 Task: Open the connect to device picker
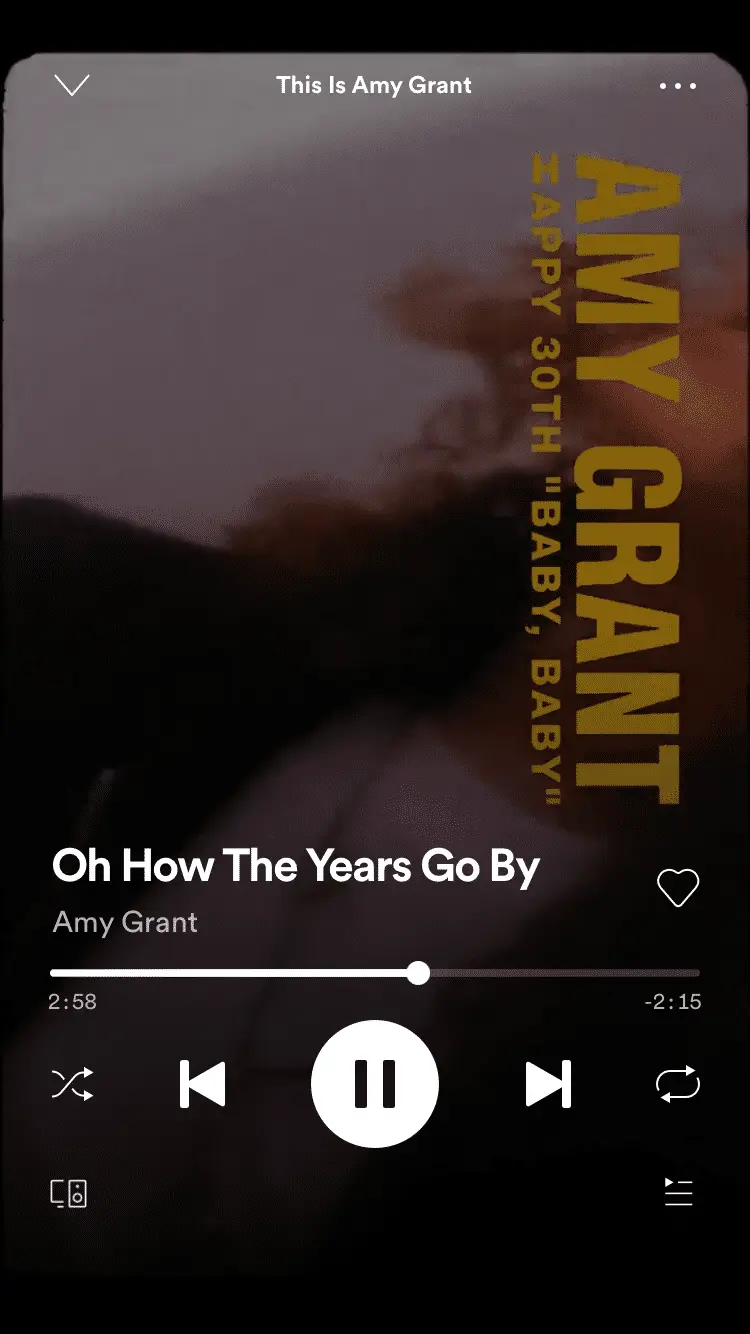click(69, 1193)
